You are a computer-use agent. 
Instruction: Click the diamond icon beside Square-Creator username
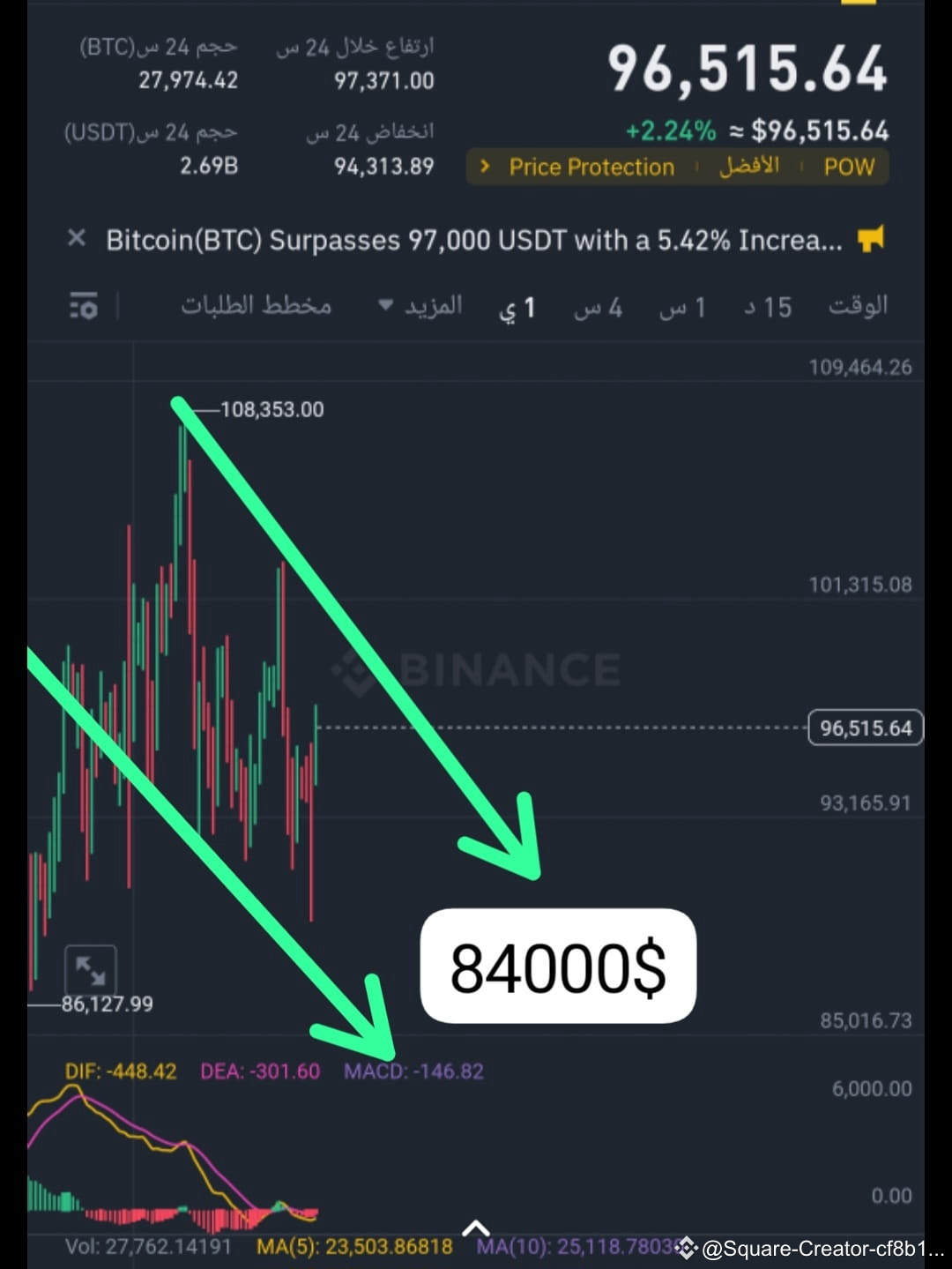click(x=687, y=1248)
